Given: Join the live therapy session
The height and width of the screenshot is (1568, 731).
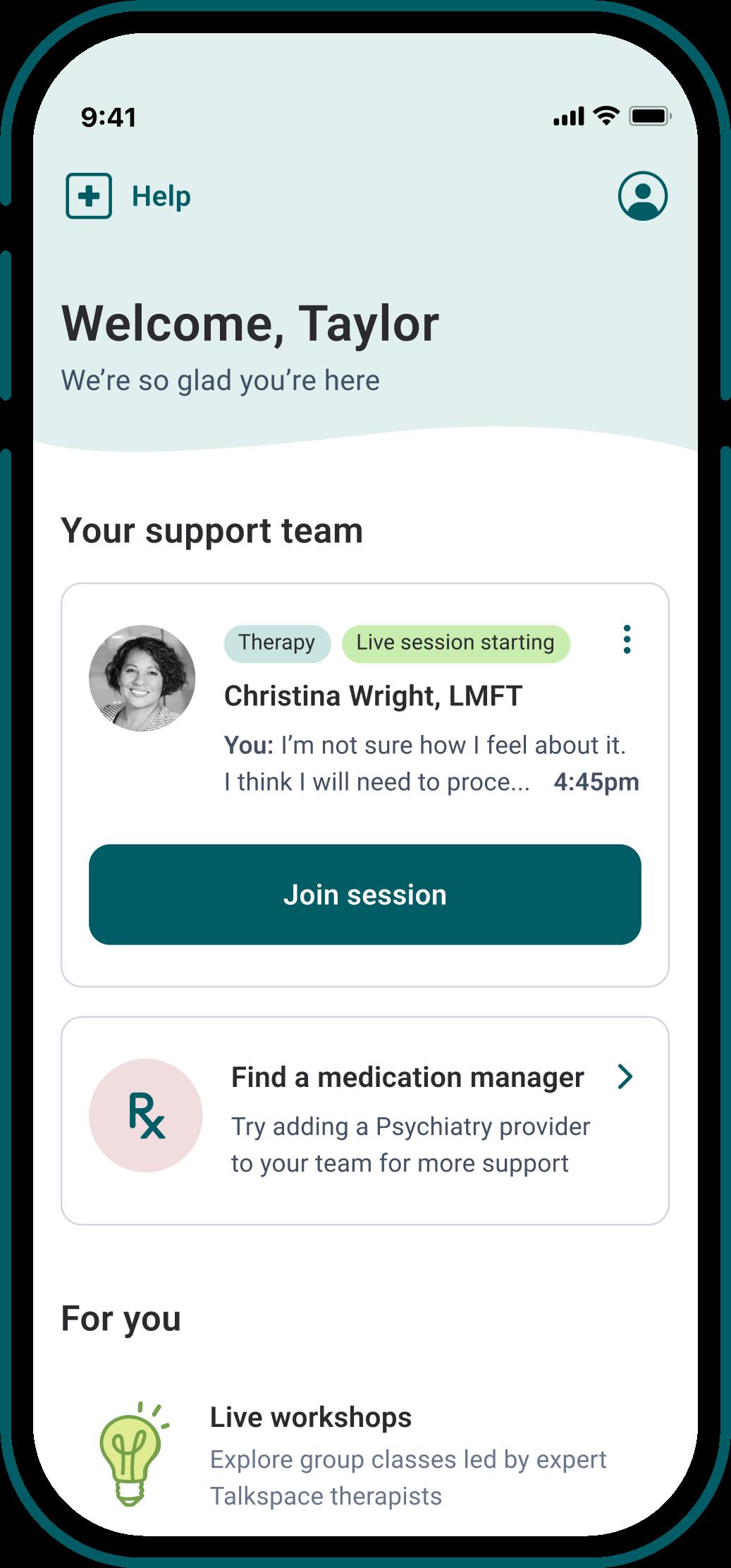Looking at the screenshot, I should [x=364, y=894].
